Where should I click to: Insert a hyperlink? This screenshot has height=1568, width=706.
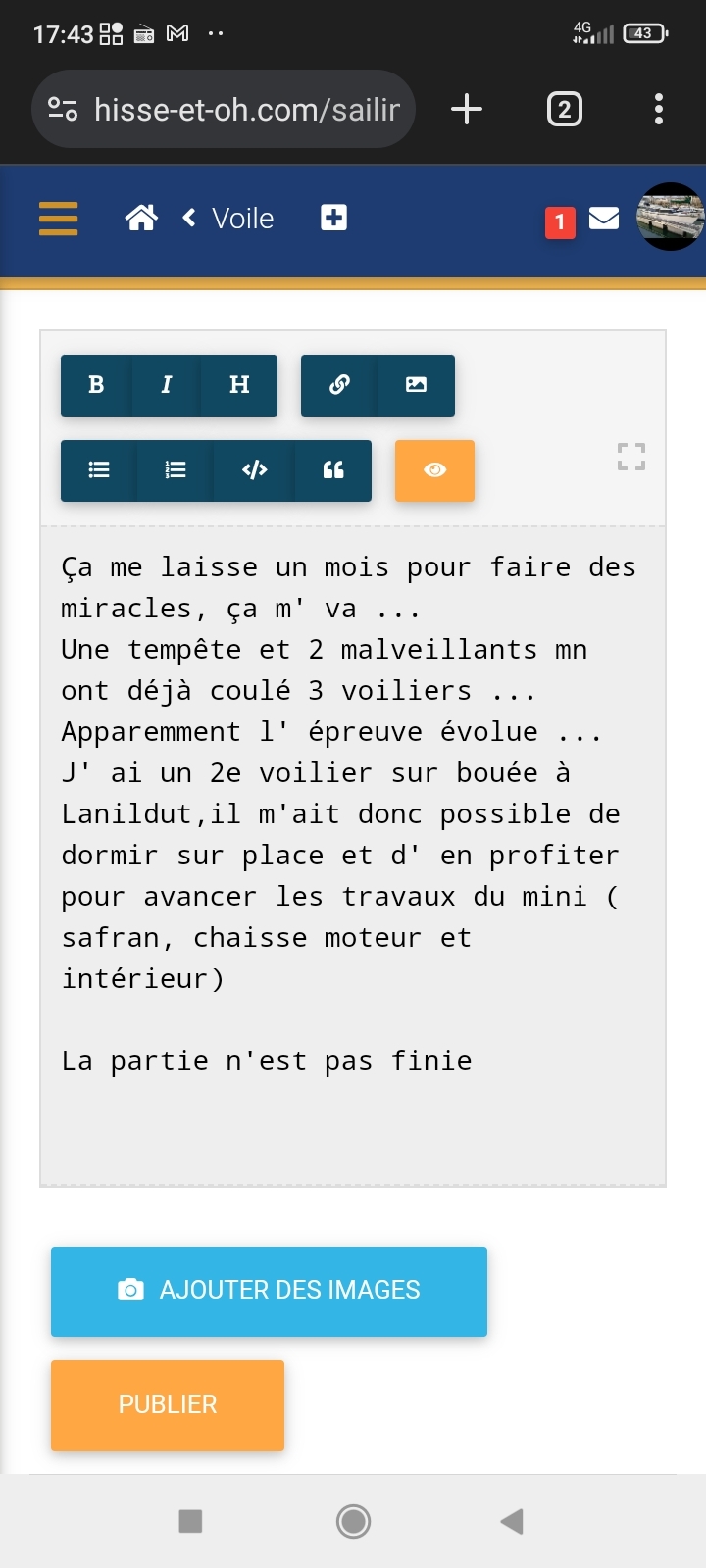[x=339, y=385]
